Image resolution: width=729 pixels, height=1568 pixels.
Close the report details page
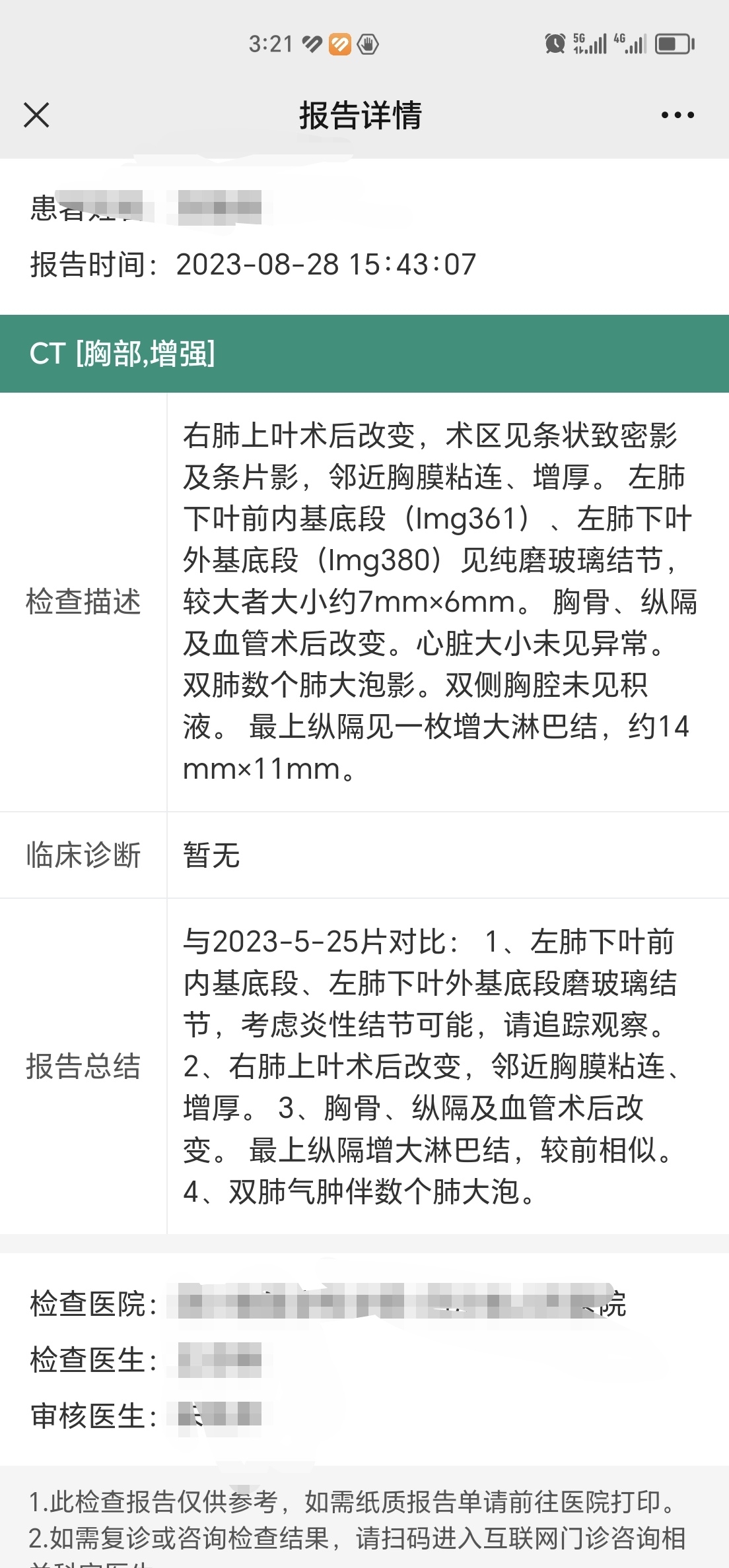pyautogui.click(x=36, y=115)
